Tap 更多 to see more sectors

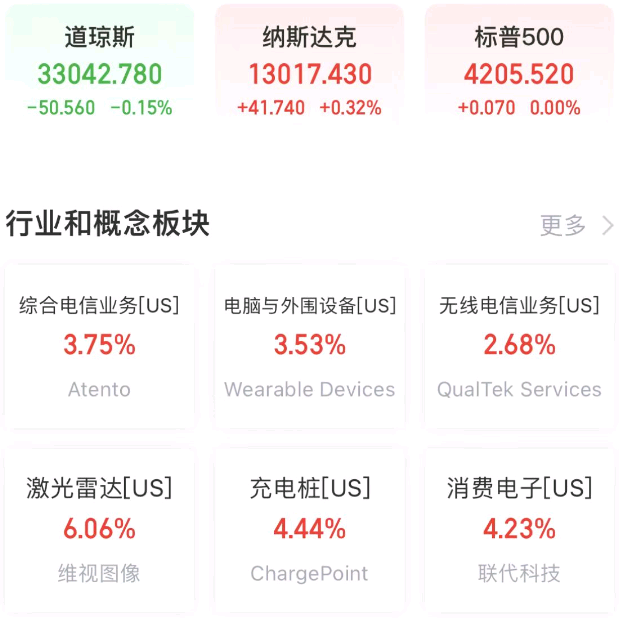pyautogui.click(x=576, y=225)
